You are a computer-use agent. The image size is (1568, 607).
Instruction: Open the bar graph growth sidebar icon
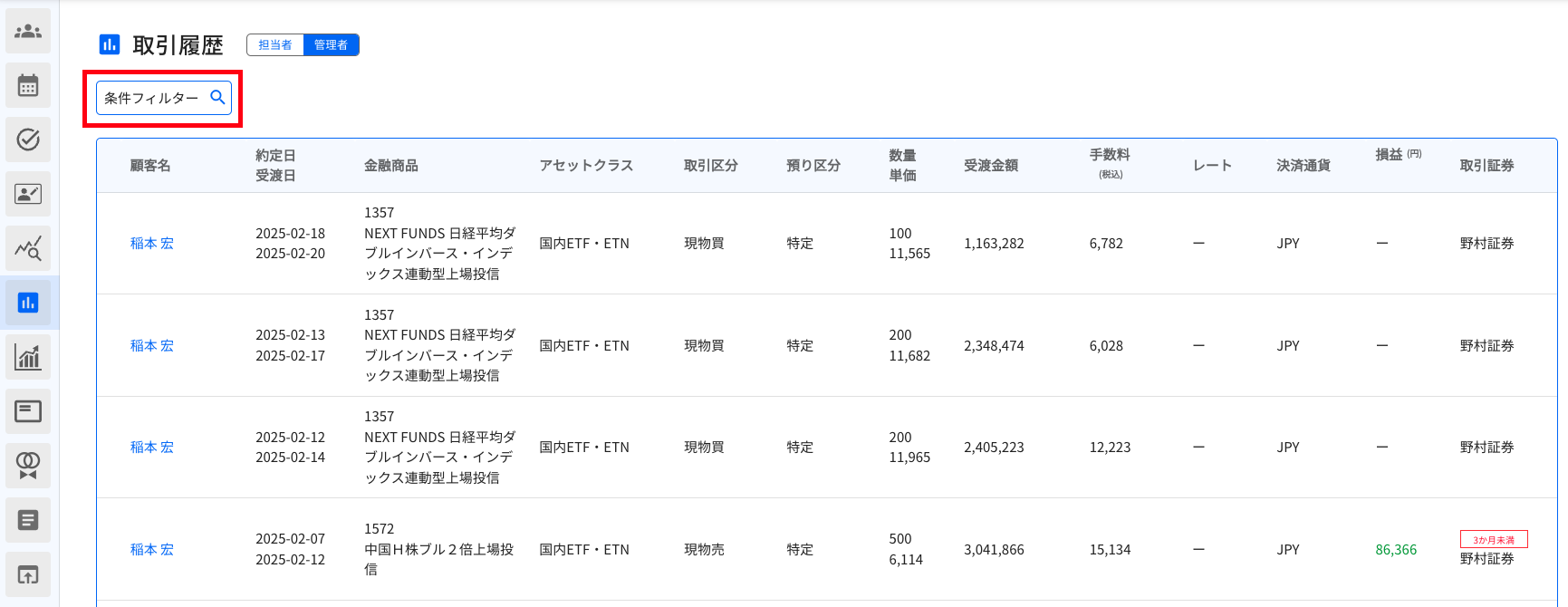click(28, 357)
